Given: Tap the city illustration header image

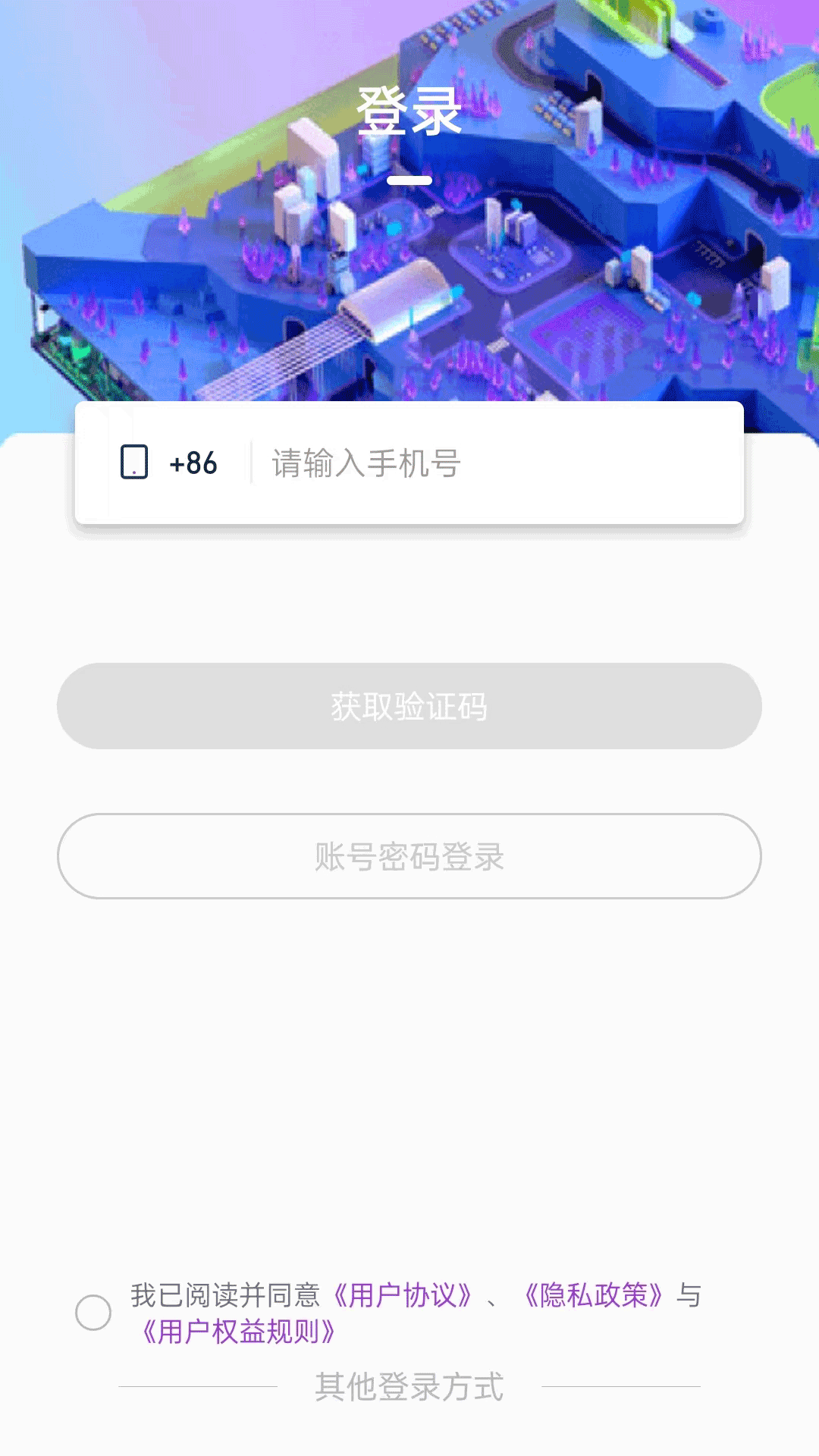Looking at the screenshot, I should click(x=409, y=227).
